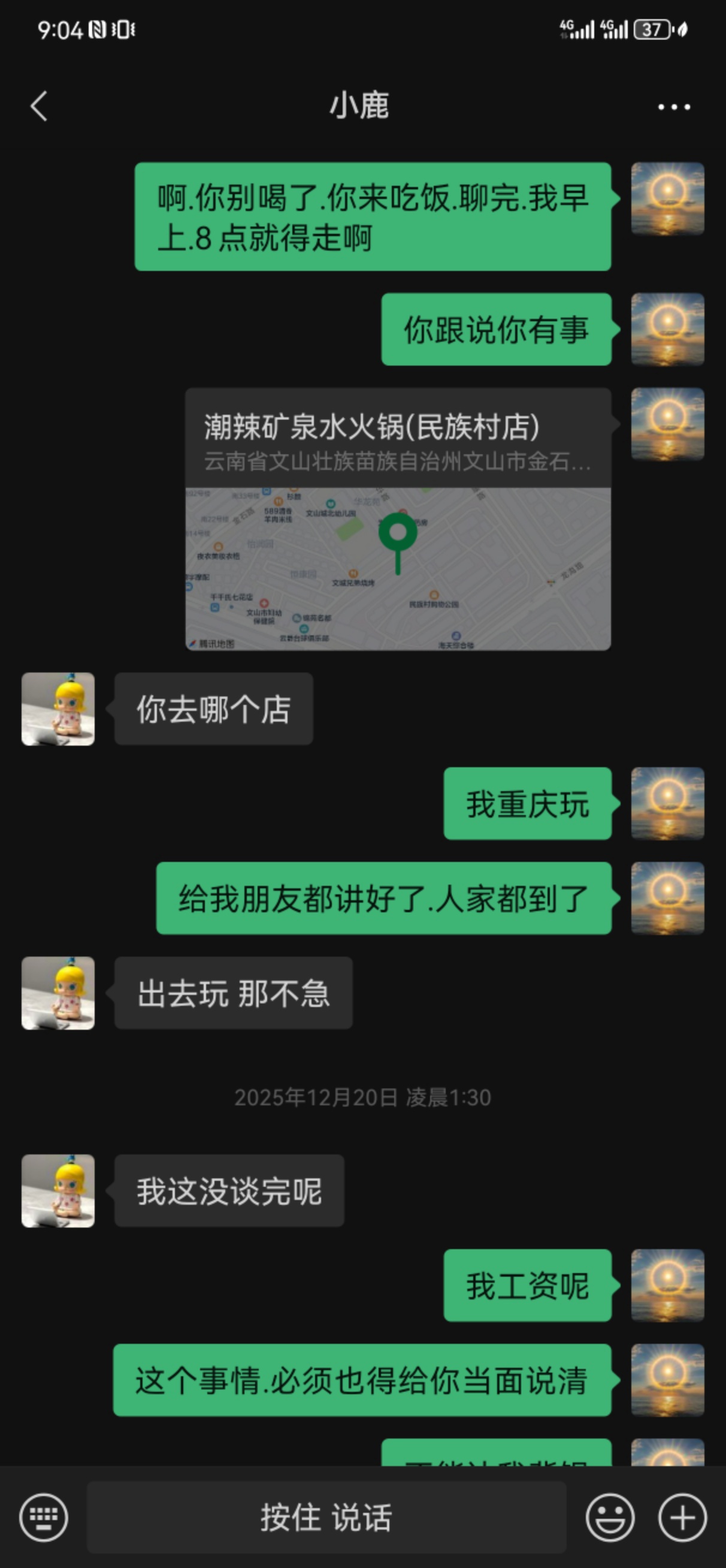Tap the 按住 说话 hold-to-talk button
726x1568 pixels.
pyautogui.click(x=326, y=1518)
